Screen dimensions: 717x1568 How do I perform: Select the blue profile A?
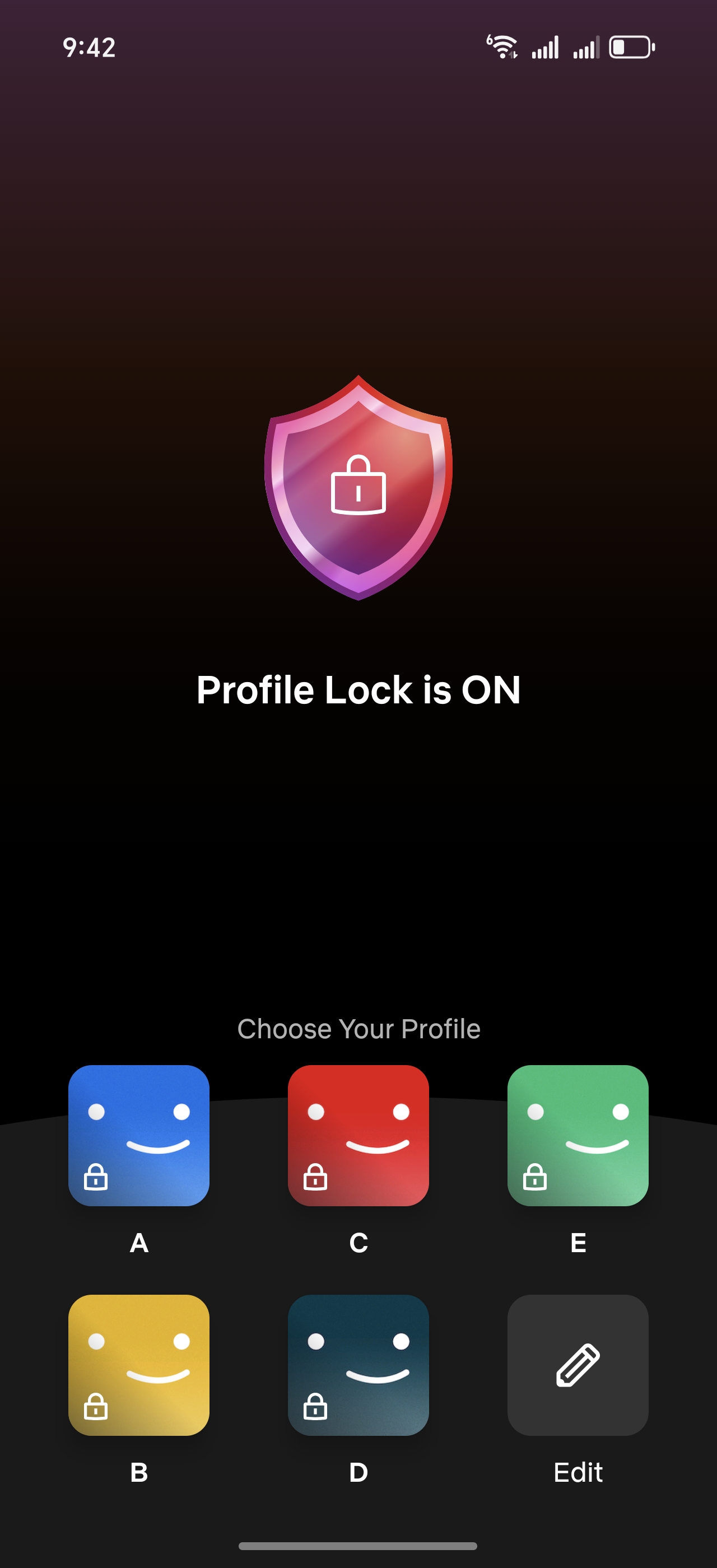[x=139, y=1135]
